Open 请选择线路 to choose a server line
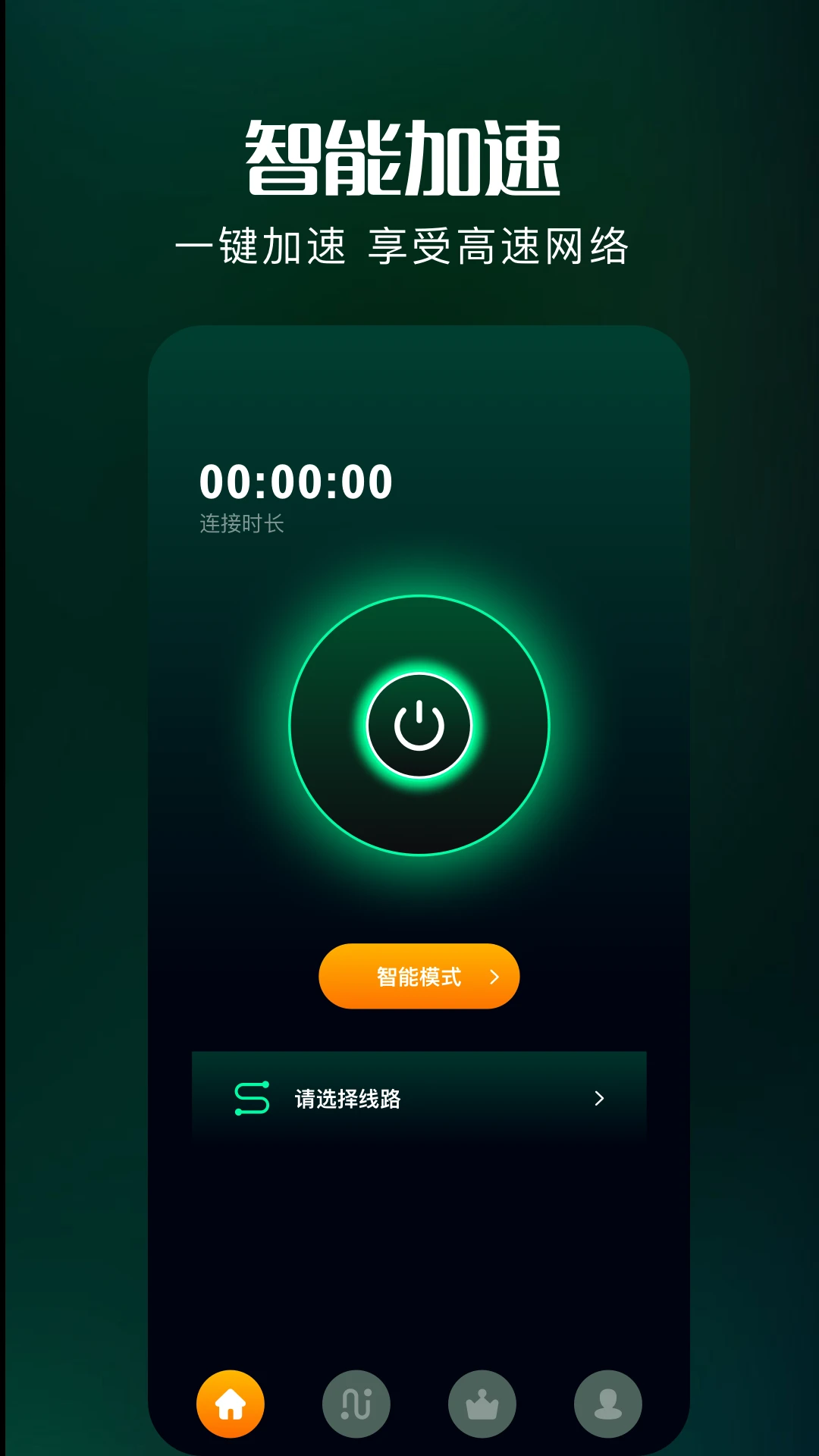The height and width of the screenshot is (1456, 819). click(419, 1100)
